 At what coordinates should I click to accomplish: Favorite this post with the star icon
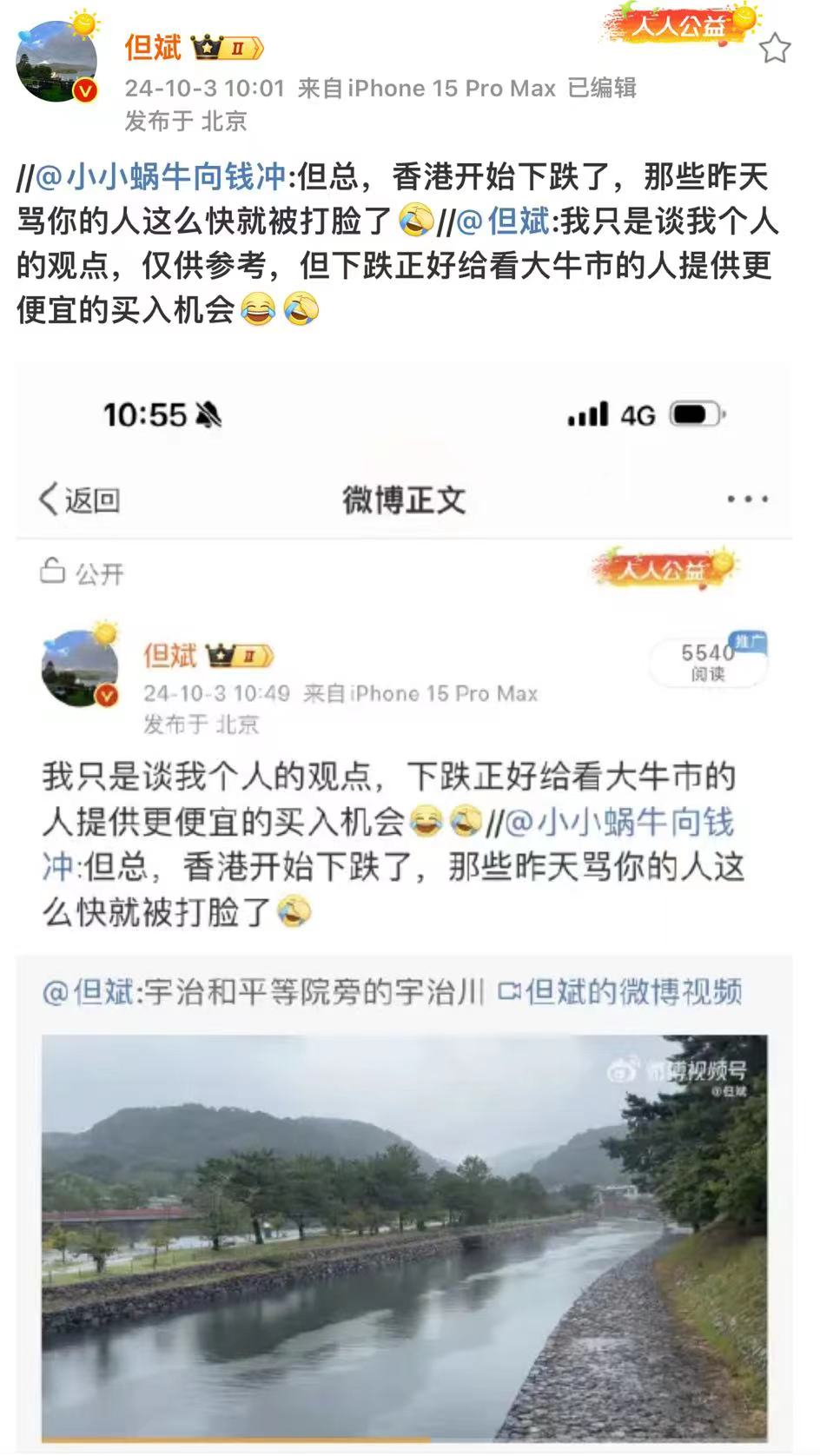click(x=774, y=49)
